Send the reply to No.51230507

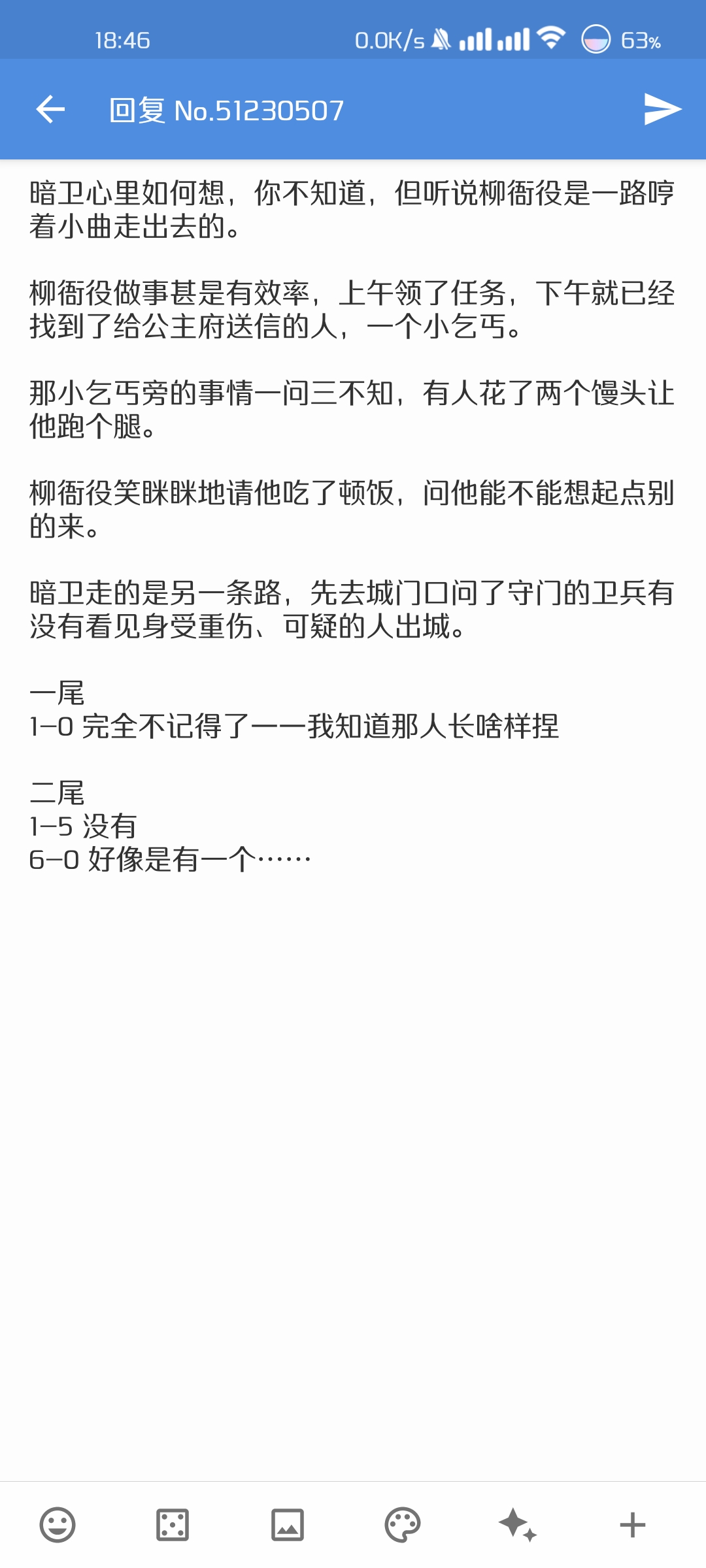(662, 109)
